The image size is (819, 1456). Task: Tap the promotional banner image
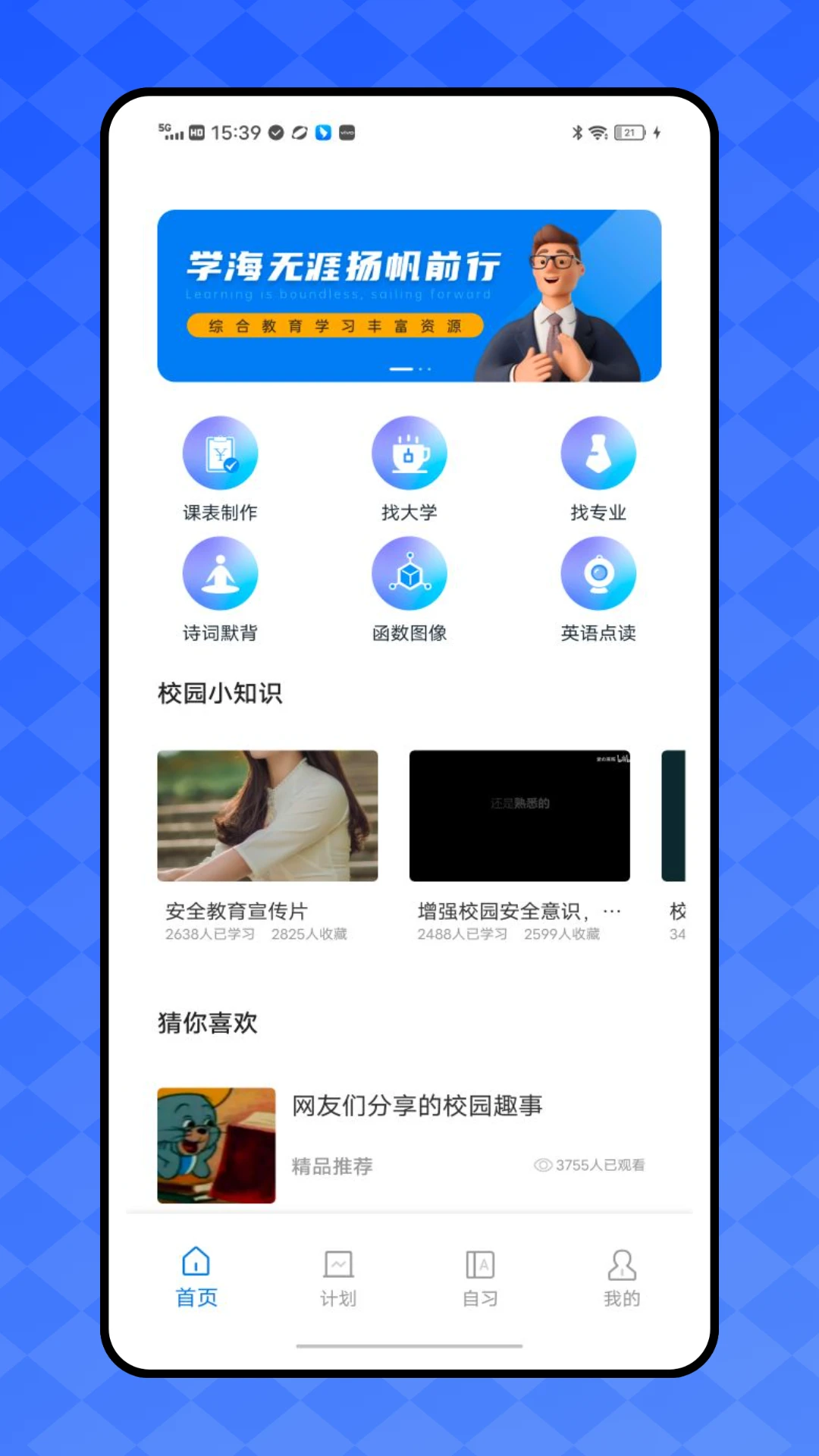tap(409, 296)
